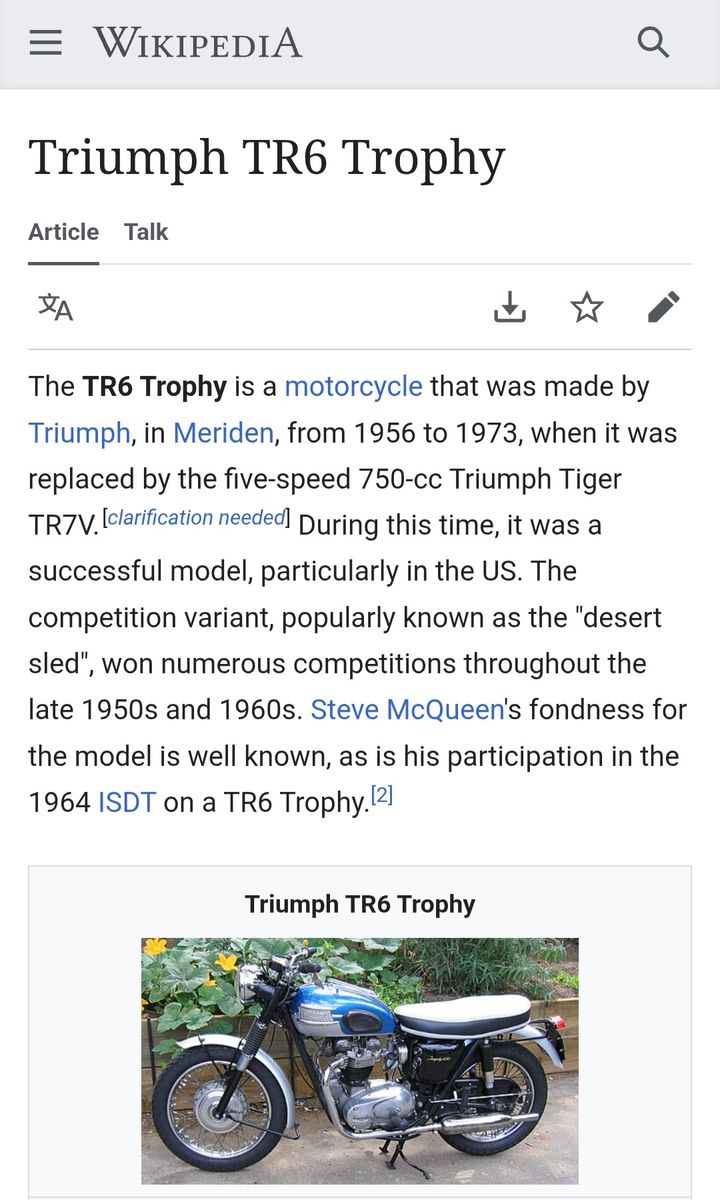View the Triumph TR6 Trophy motorcycle photo

[x=360, y=1060]
